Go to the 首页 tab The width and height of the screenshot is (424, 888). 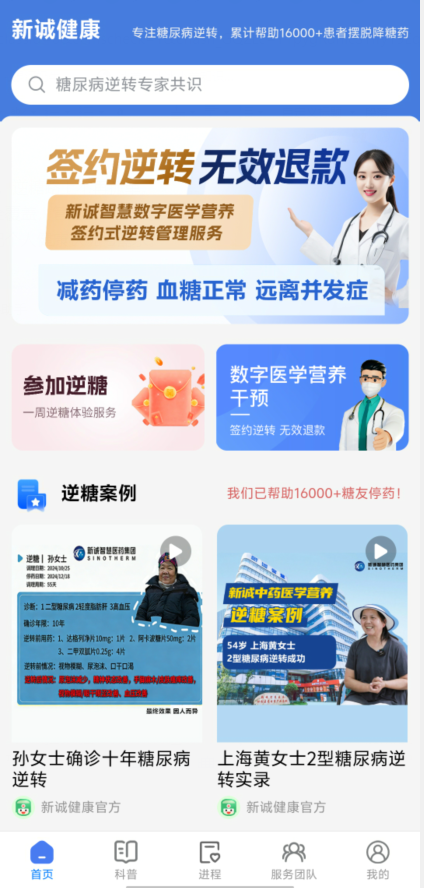(42, 860)
